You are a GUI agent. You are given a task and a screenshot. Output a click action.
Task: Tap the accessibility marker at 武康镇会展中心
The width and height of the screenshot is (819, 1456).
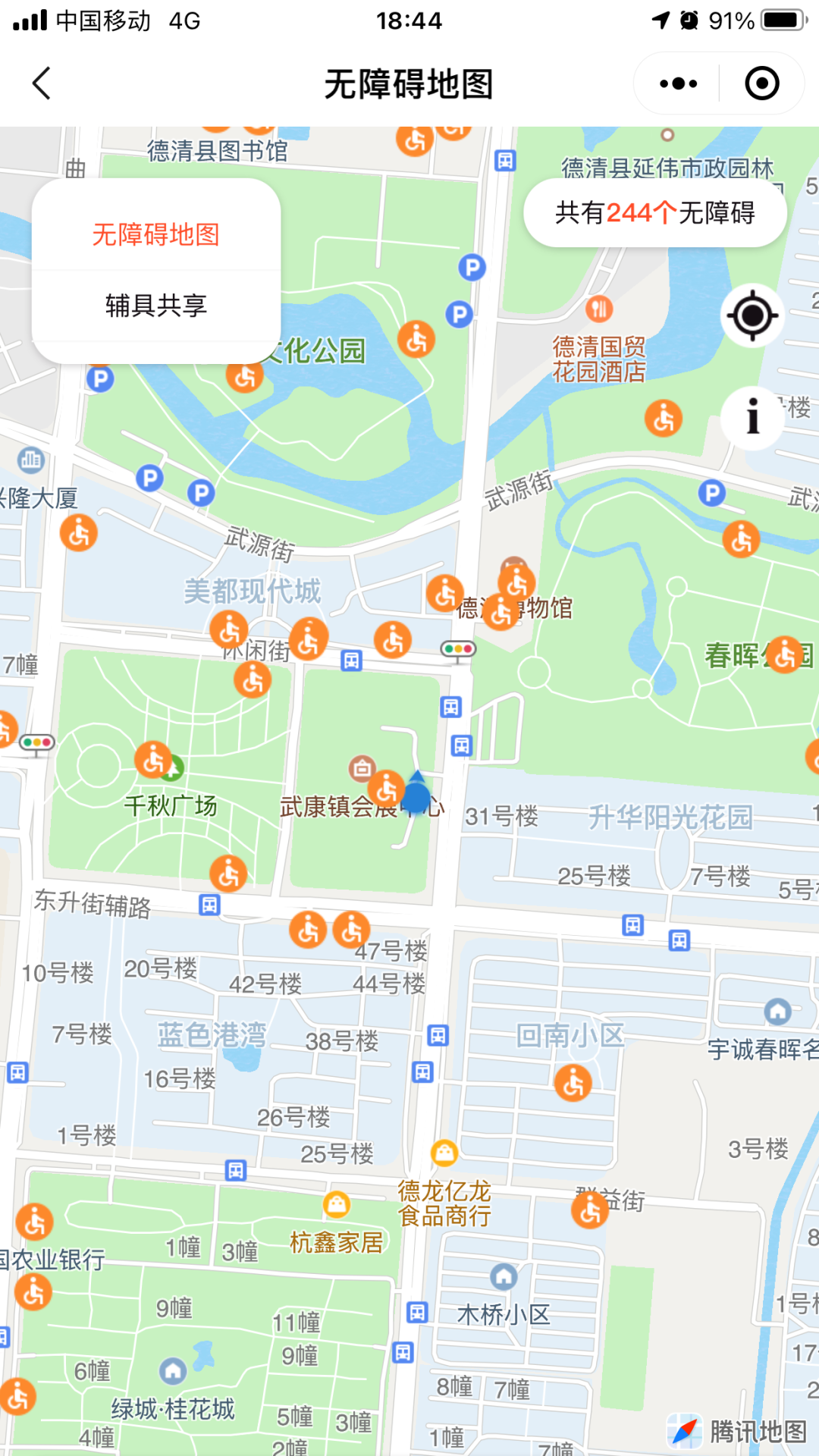tap(387, 789)
